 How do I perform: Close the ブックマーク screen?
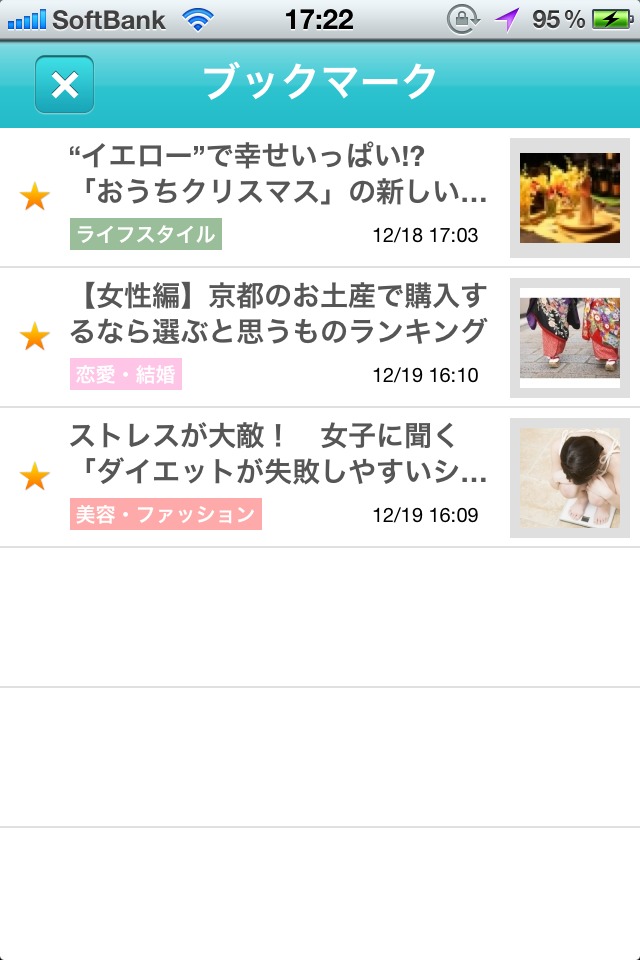(x=64, y=85)
